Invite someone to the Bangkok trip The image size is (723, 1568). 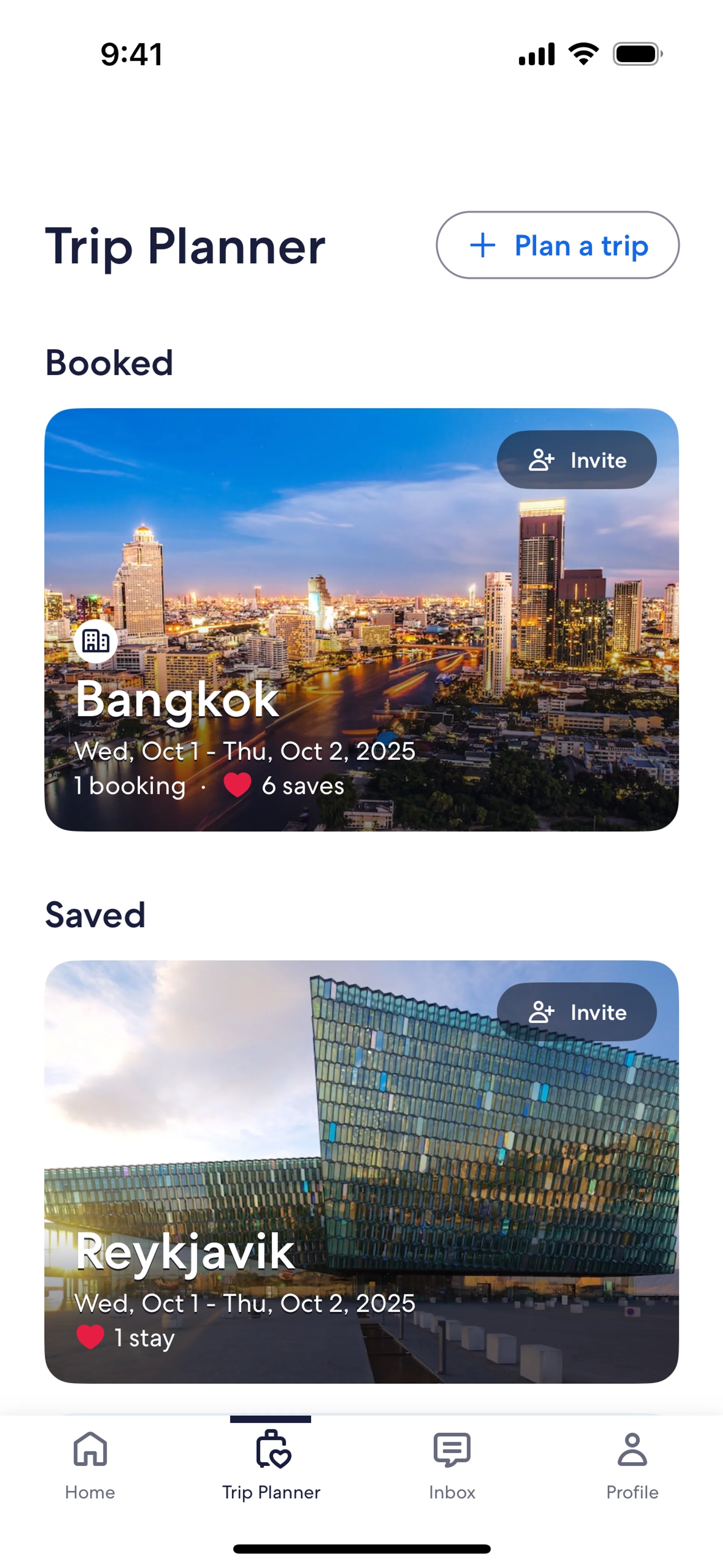[577, 460]
